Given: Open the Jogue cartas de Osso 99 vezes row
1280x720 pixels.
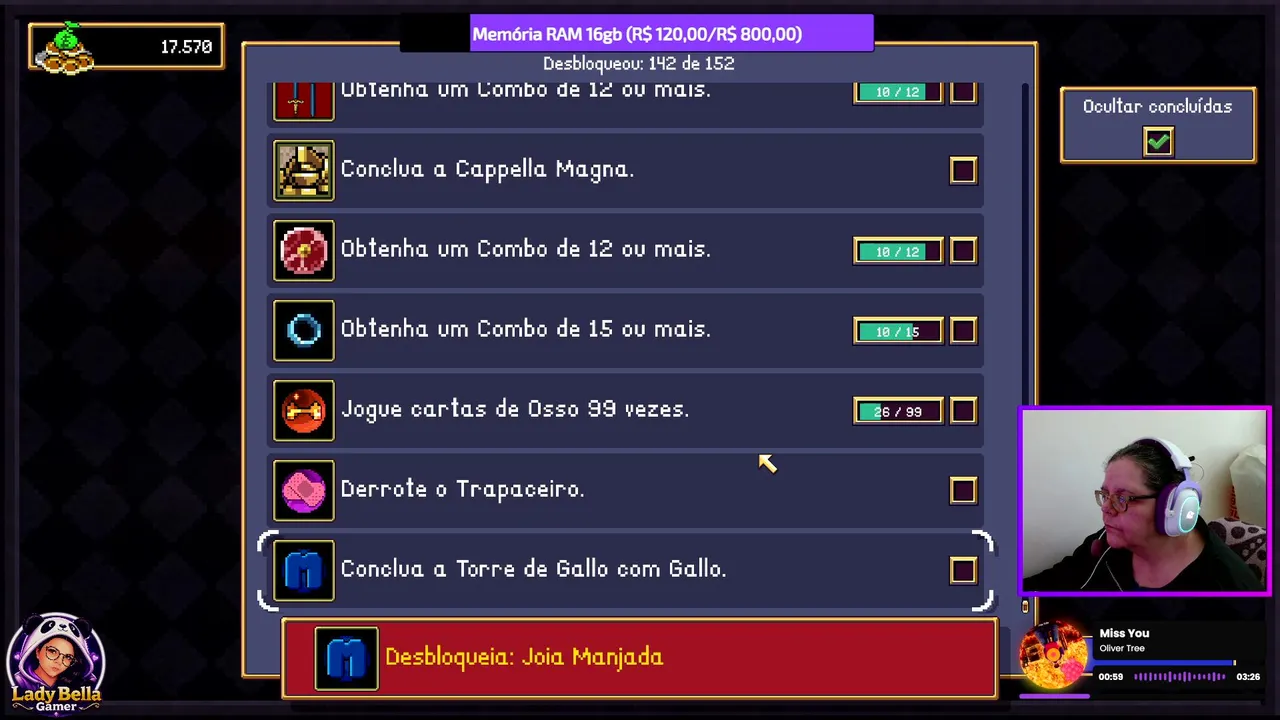Looking at the screenshot, I should click(x=627, y=410).
